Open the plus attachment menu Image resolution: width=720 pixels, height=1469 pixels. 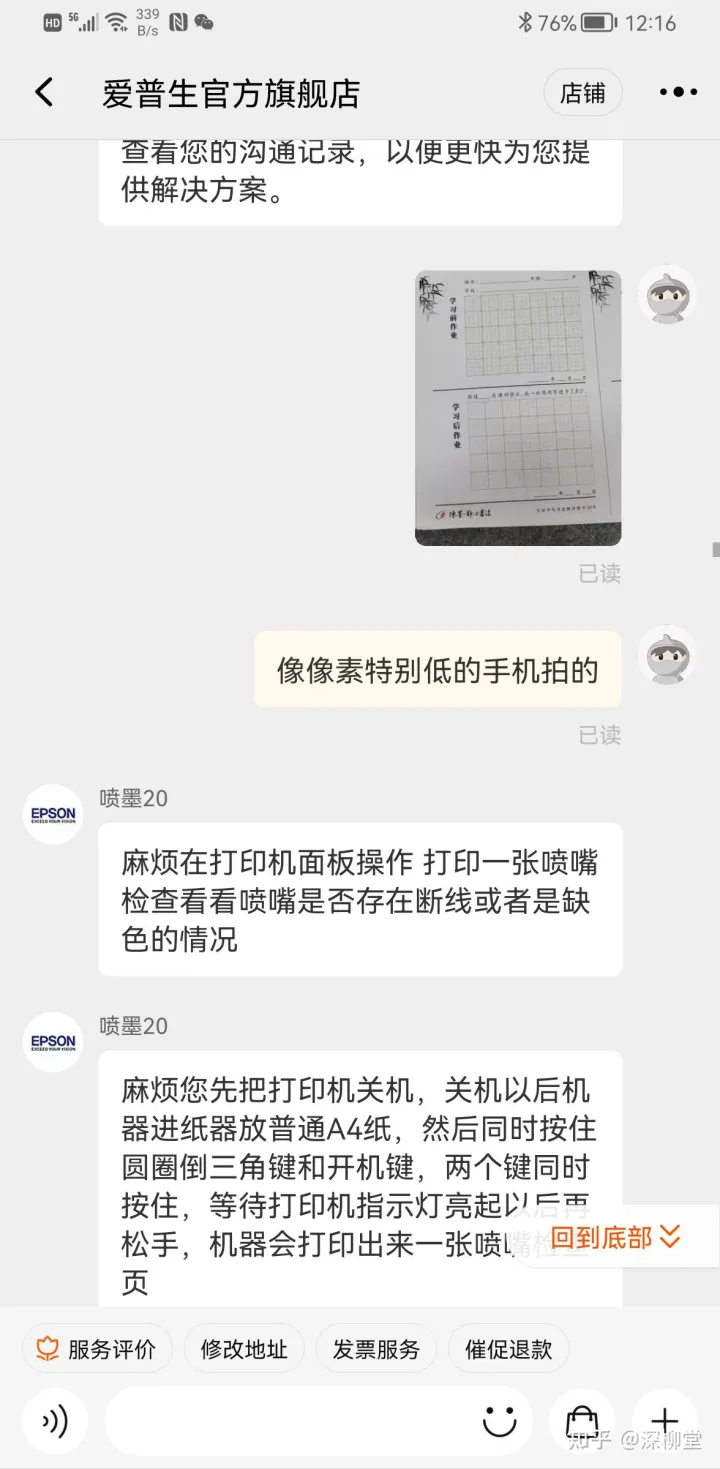(x=665, y=1421)
